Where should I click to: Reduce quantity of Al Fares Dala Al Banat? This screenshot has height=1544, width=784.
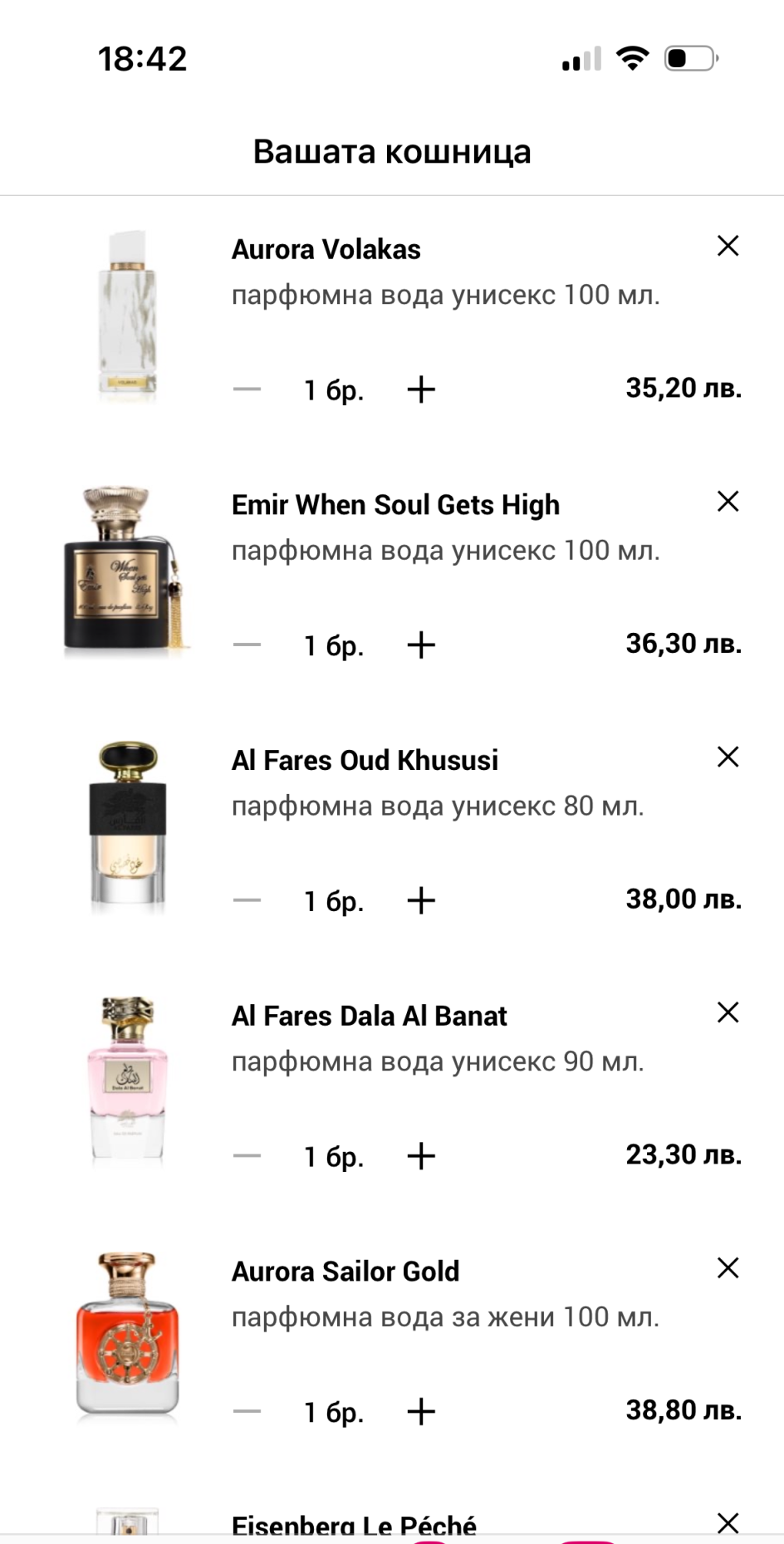pos(247,1156)
